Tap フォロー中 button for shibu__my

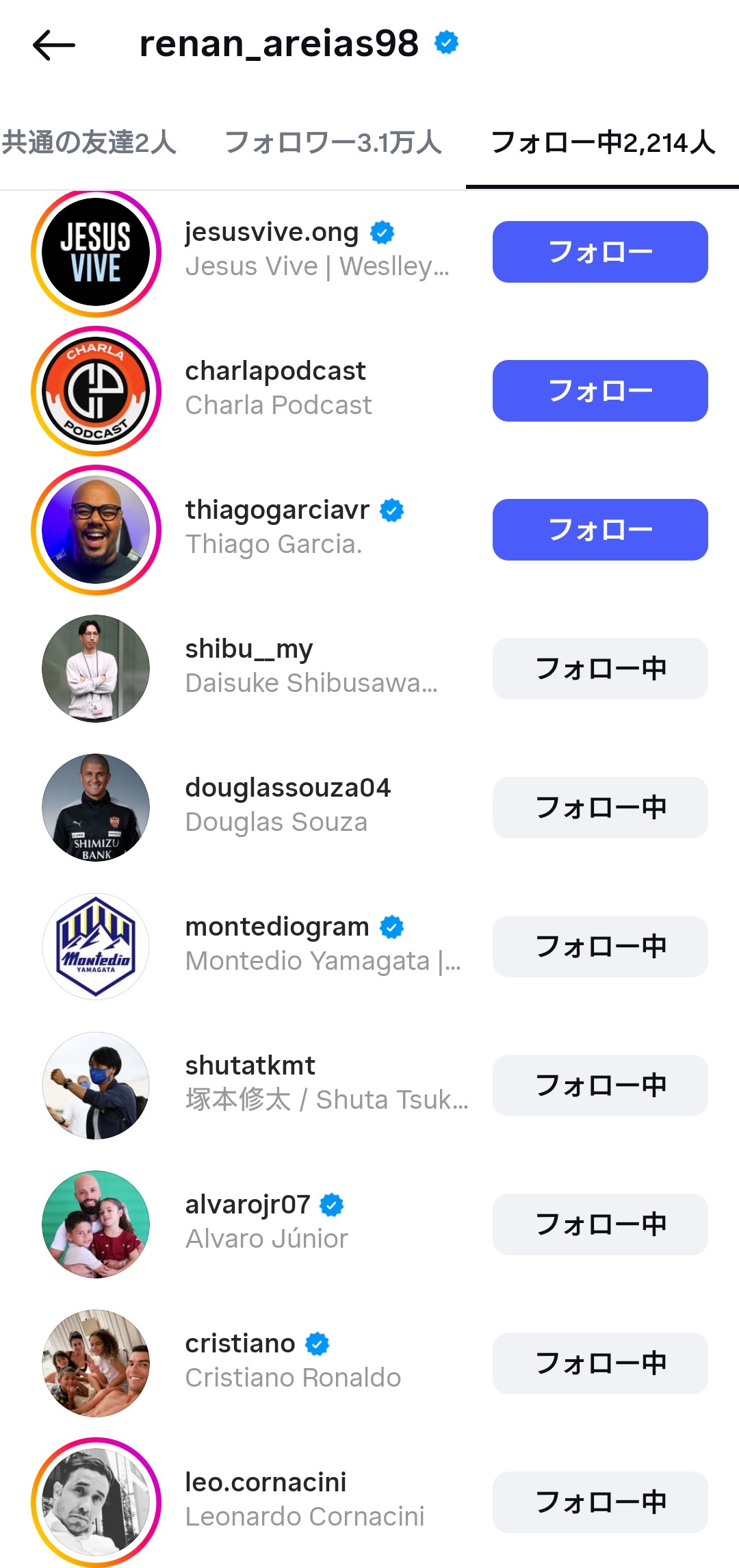[600, 669]
